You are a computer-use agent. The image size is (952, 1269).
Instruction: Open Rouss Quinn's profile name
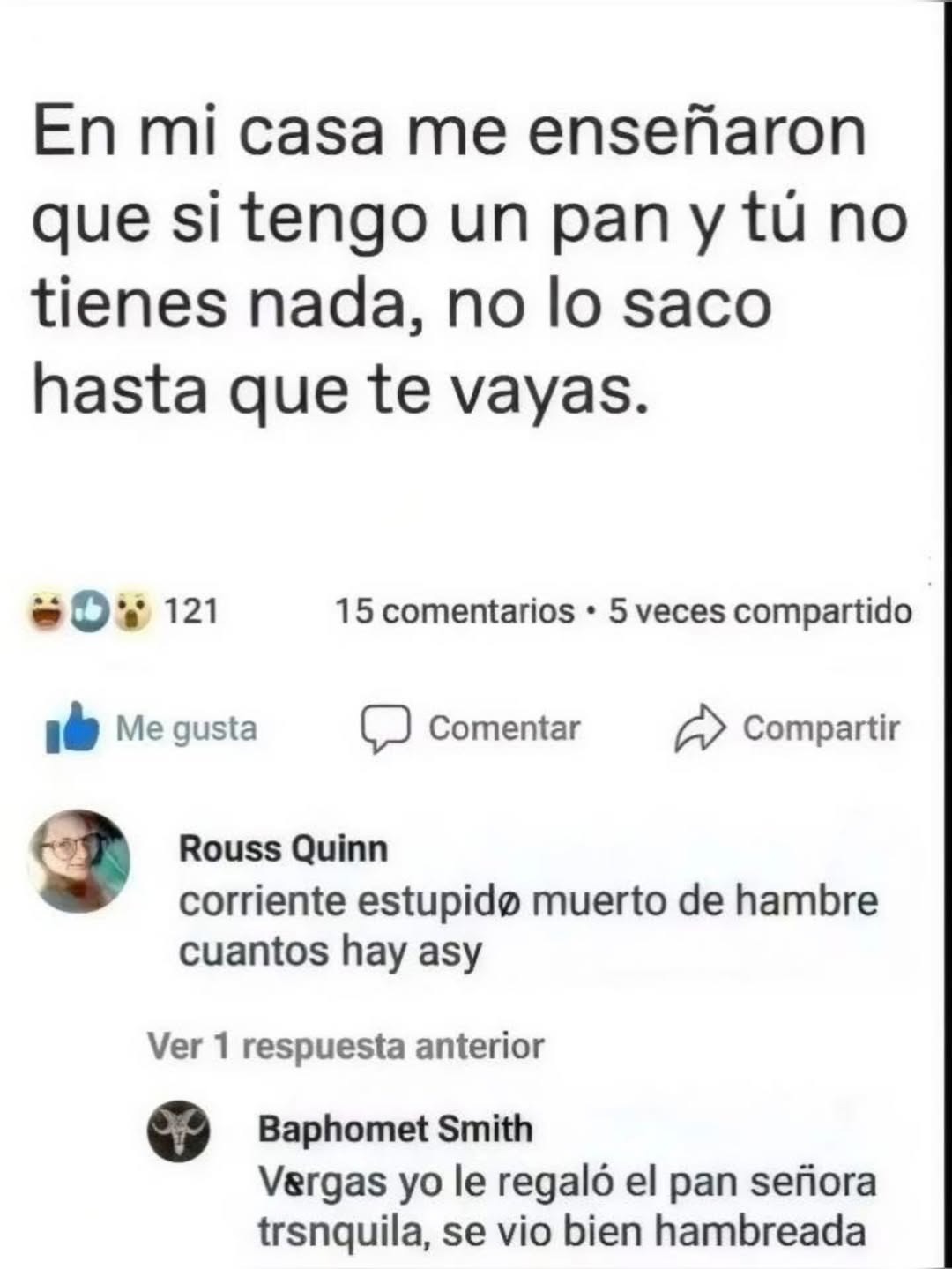tap(283, 848)
